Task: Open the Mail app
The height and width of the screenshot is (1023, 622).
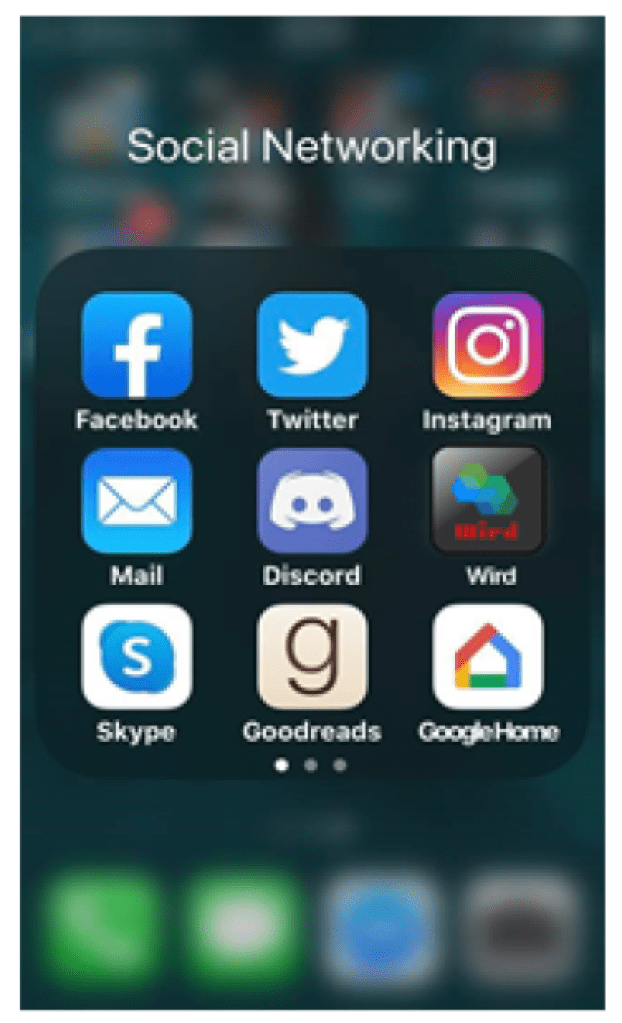Action: click(136, 502)
